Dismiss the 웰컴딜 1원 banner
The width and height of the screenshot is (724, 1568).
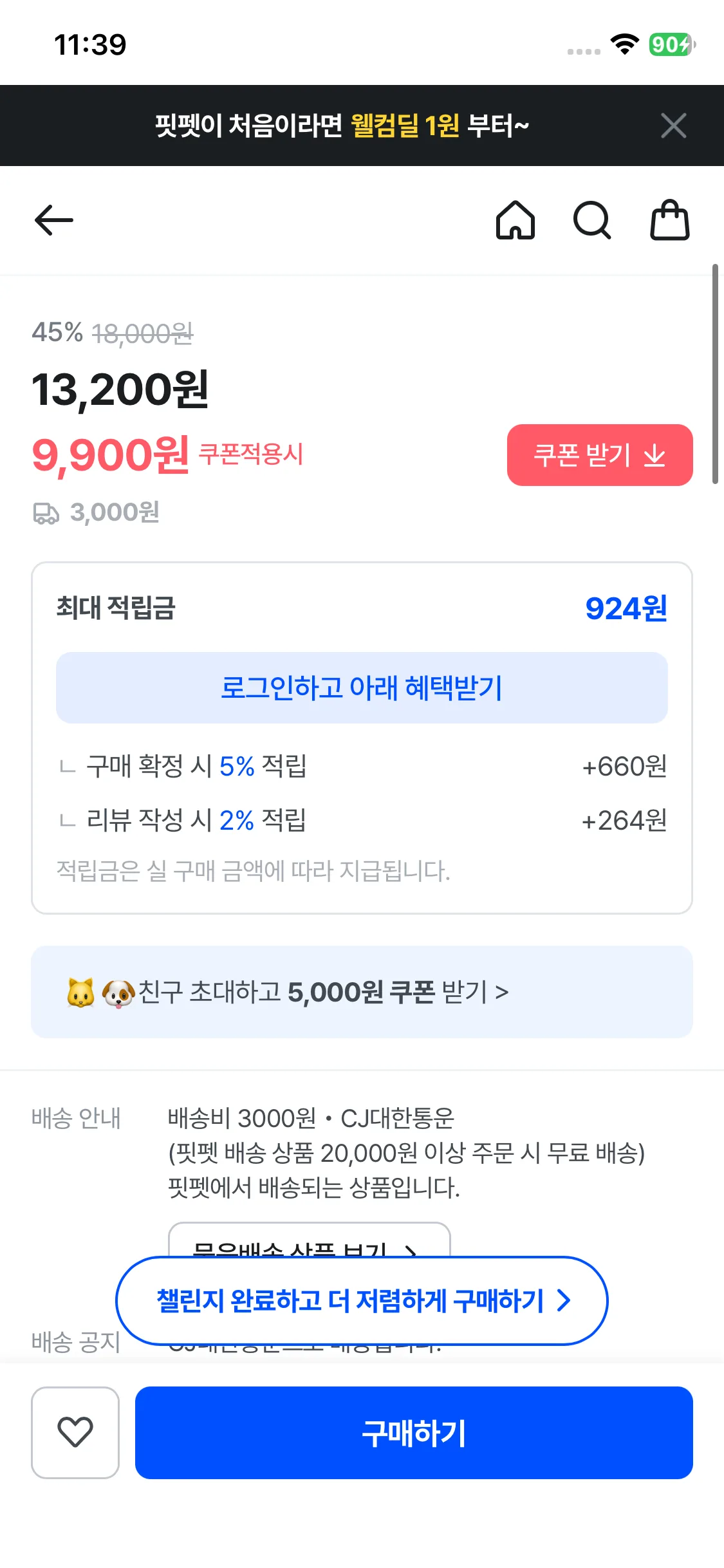[673, 126]
